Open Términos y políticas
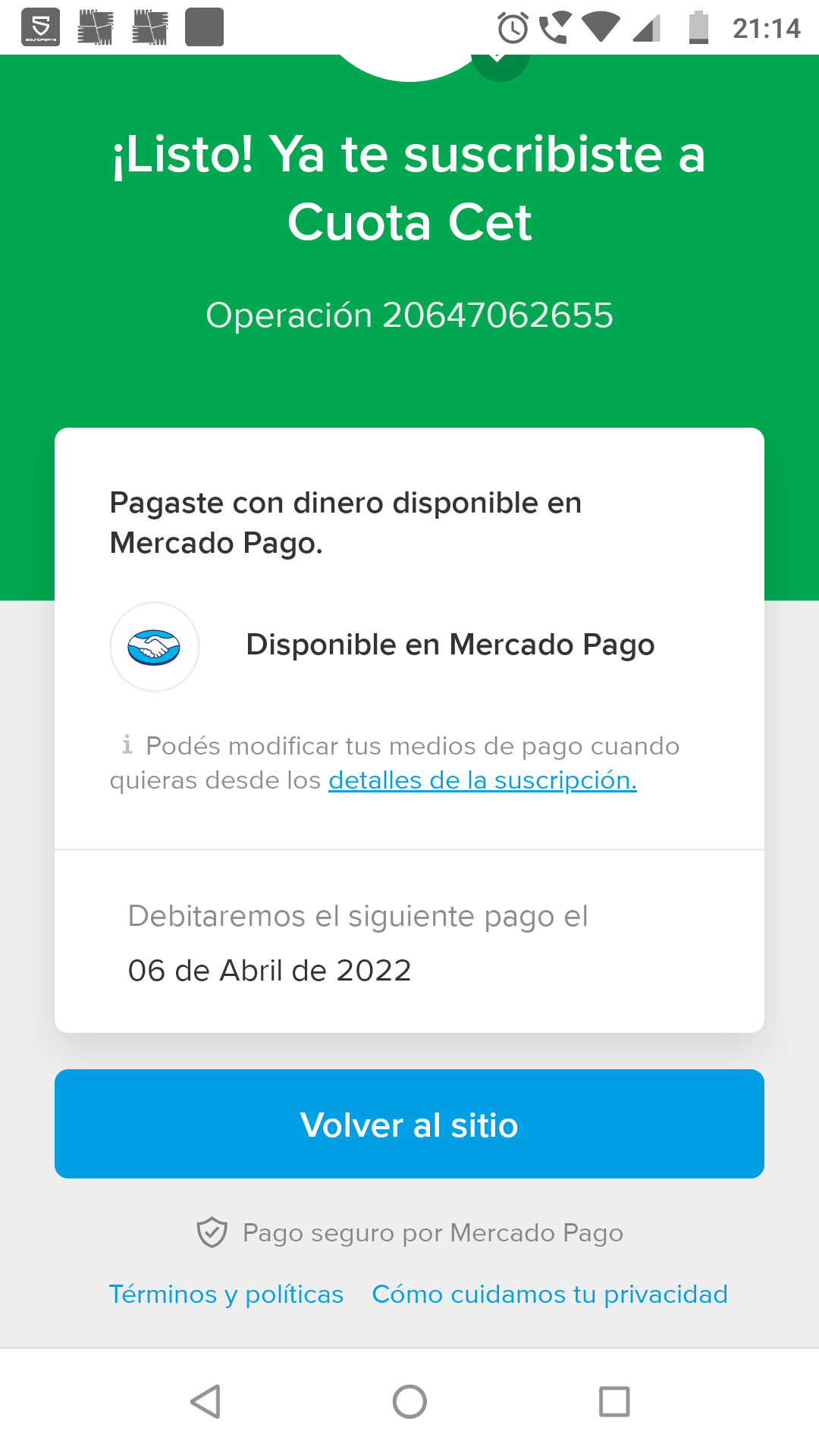The width and height of the screenshot is (819, 1456). [x=226, y=1294]
